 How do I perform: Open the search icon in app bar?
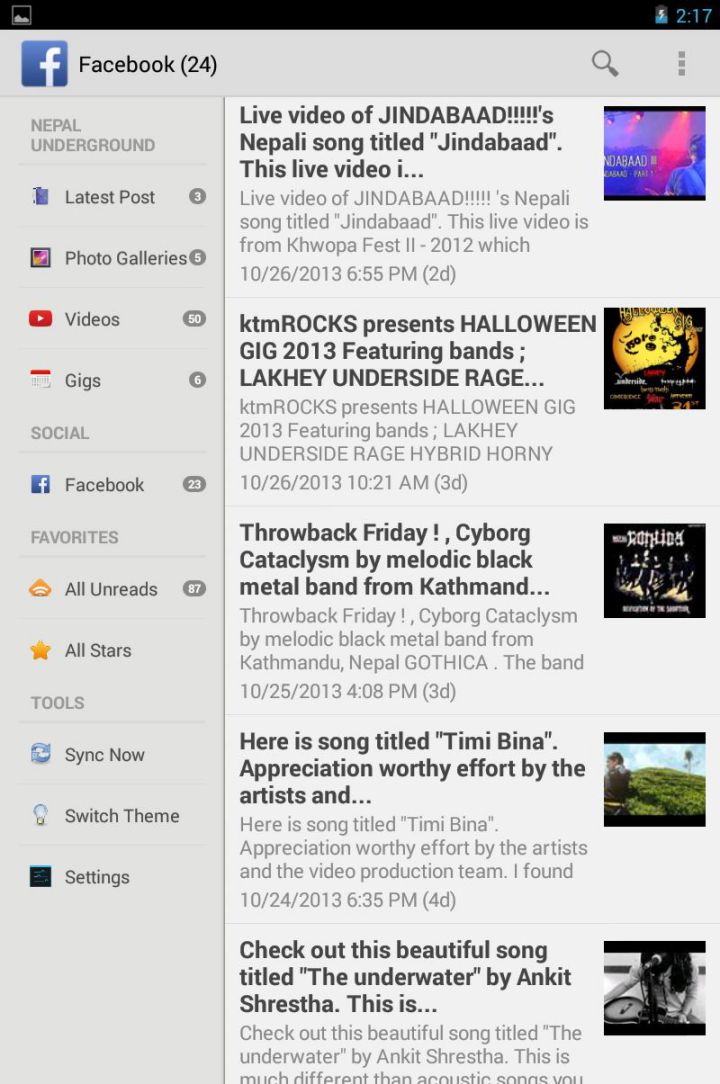pos(605,64)
